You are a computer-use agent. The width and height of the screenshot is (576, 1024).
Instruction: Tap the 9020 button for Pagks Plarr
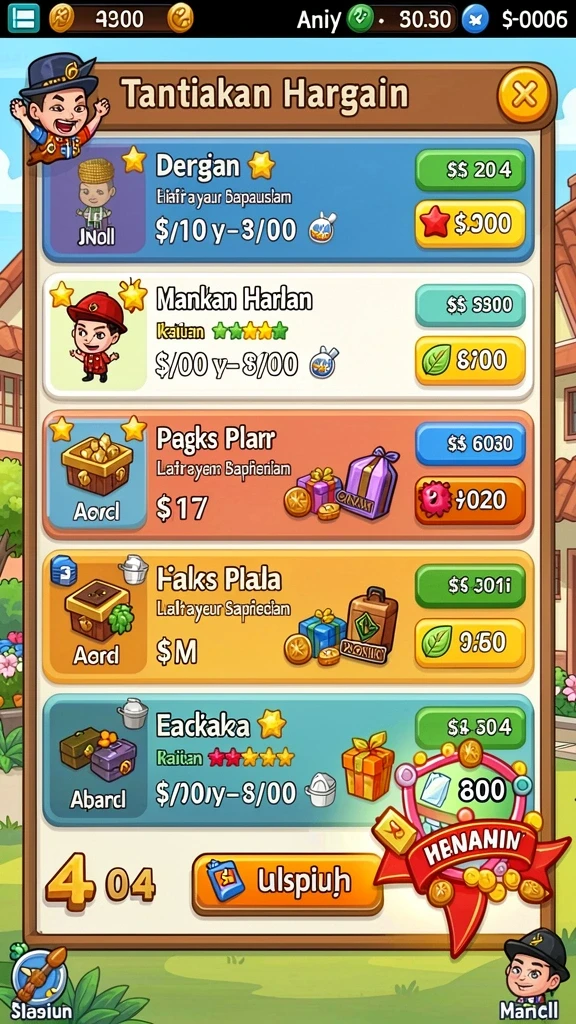(x=470, y=500)
